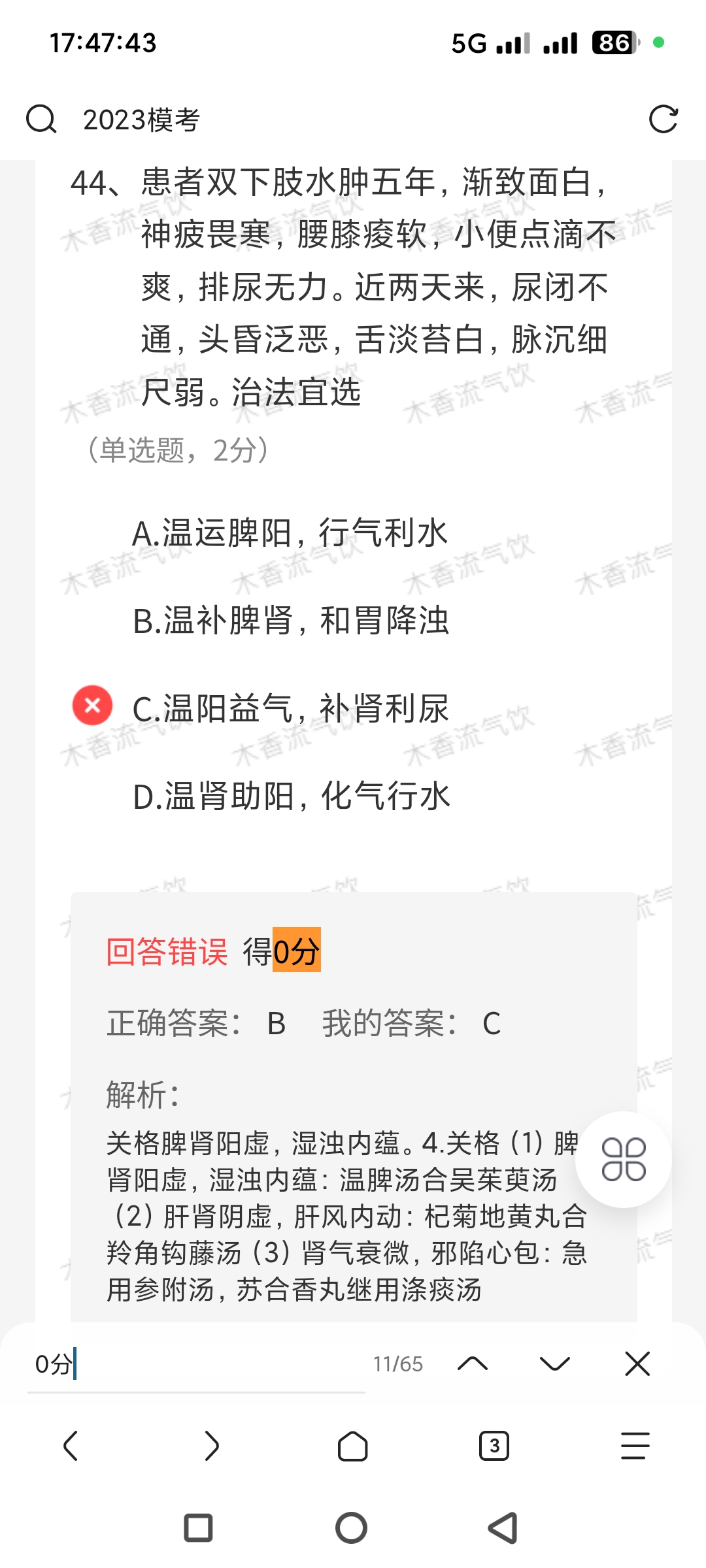Viewport: 706px width, 1568px height.
Task: Close the find-in-page bar
Action: point(637,1364)
